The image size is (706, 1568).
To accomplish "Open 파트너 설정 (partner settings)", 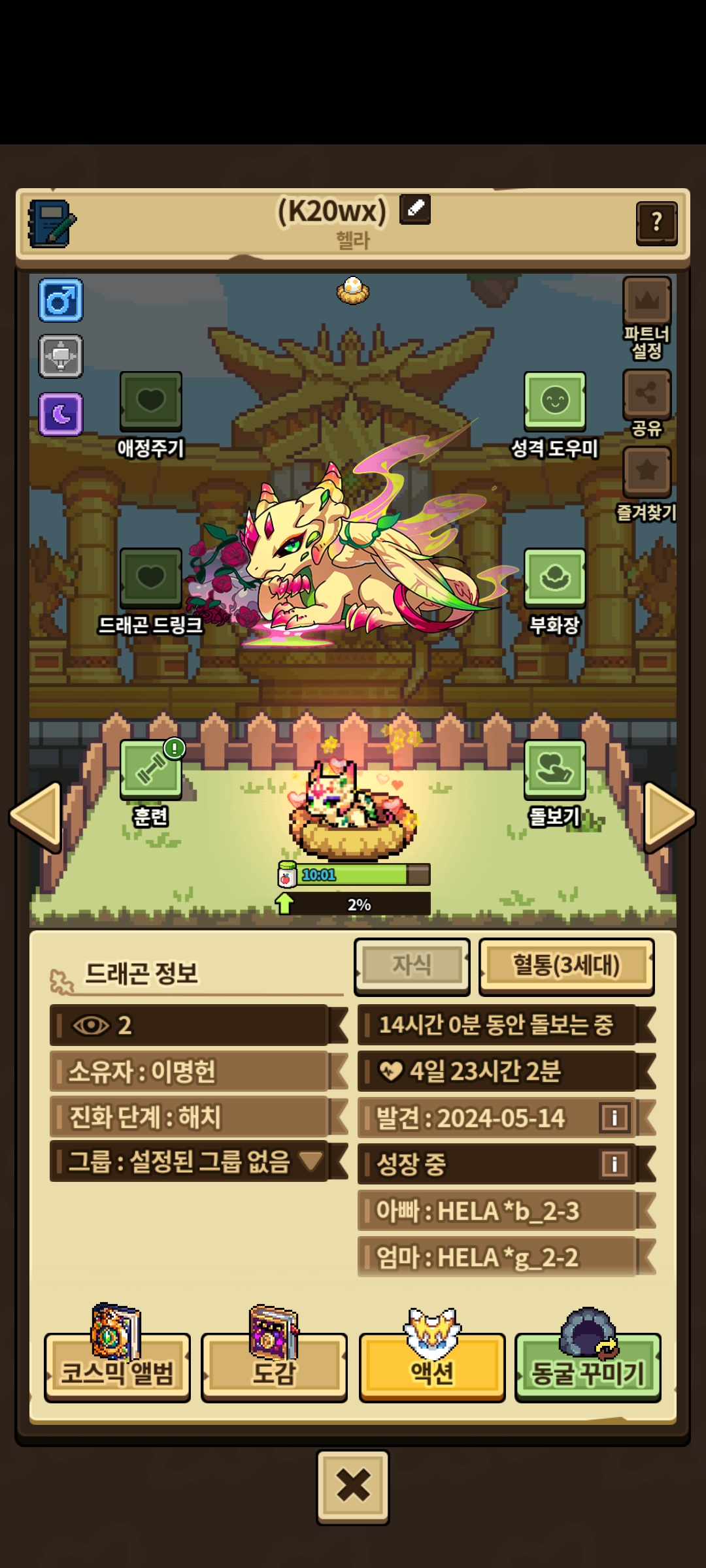I will (x=647, y=302).
